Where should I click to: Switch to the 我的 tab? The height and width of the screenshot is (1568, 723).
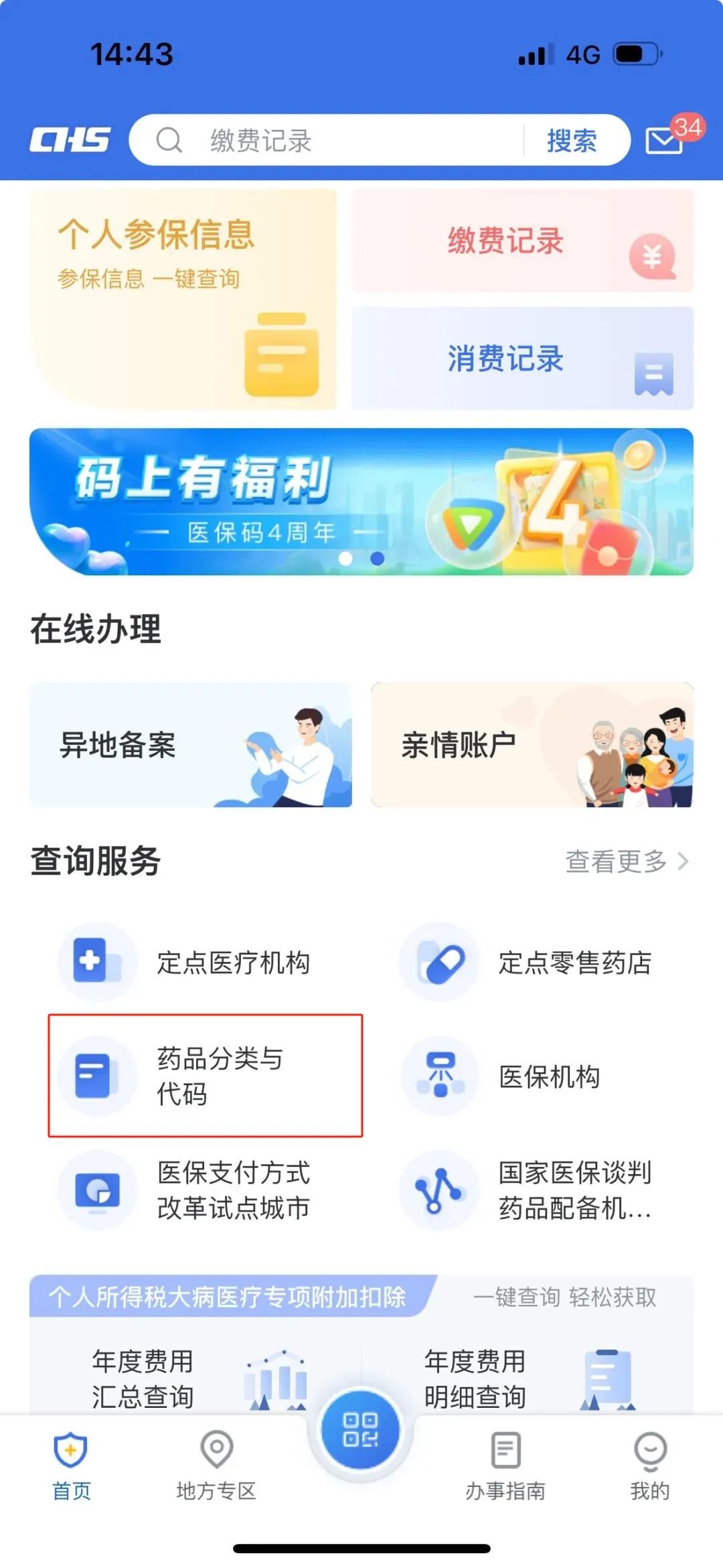[x=649, y=1467]
